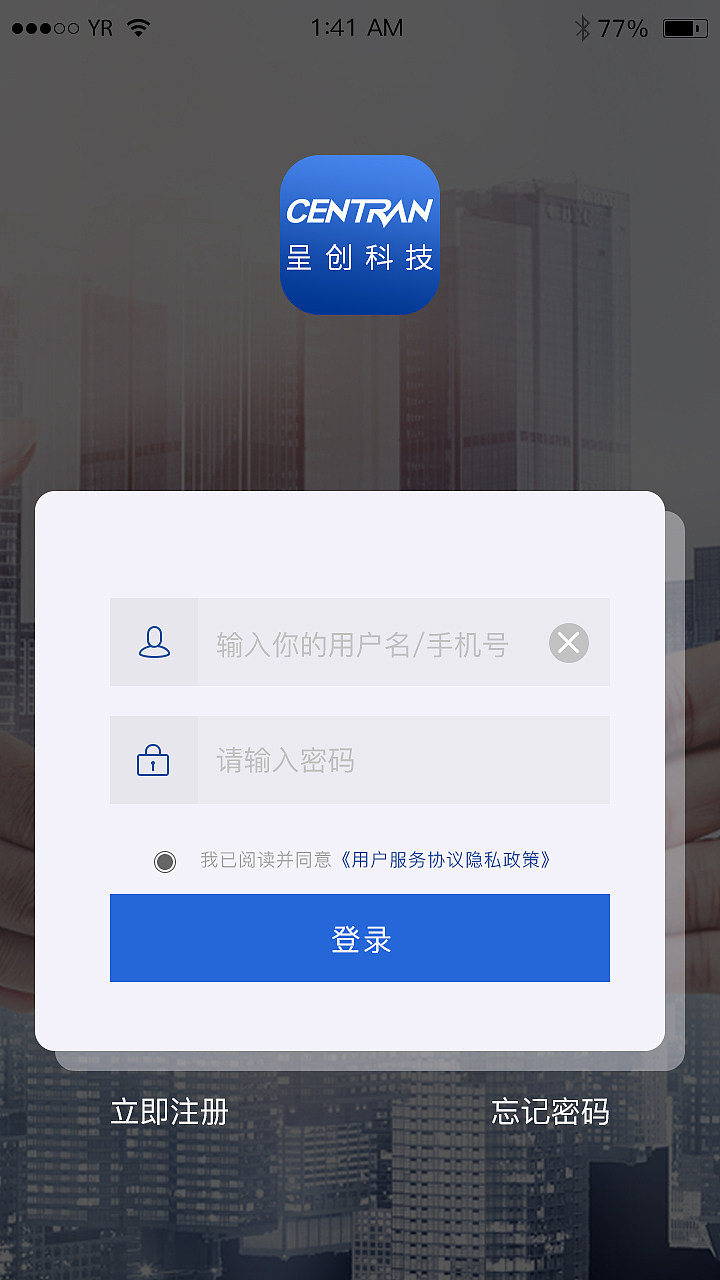This screenshot has height=1280, width=720.
Task: Tap the 77% battery percentage text
Action: tap(622, 28)
